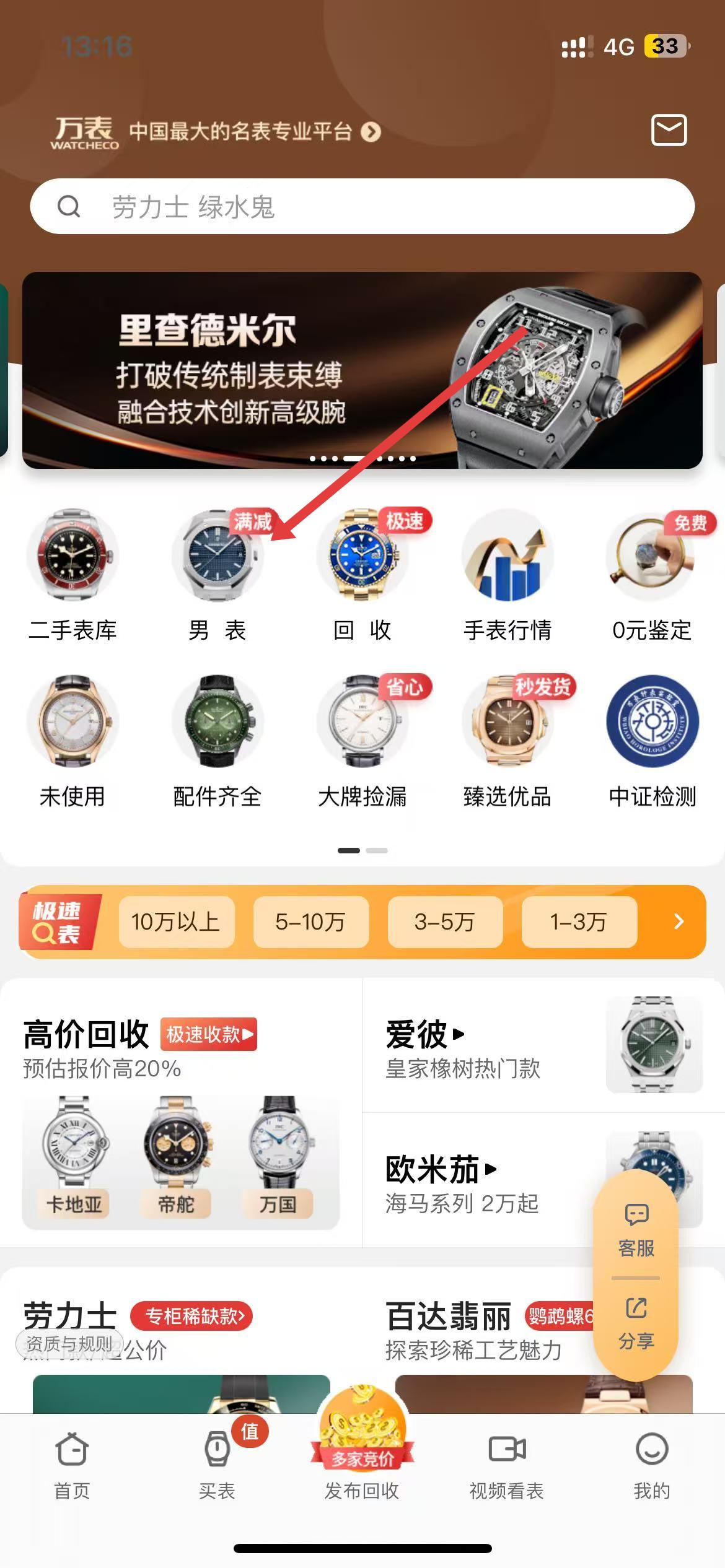
Task: Contact 客服 via floating button
Action: click(x=636, y=1229)
